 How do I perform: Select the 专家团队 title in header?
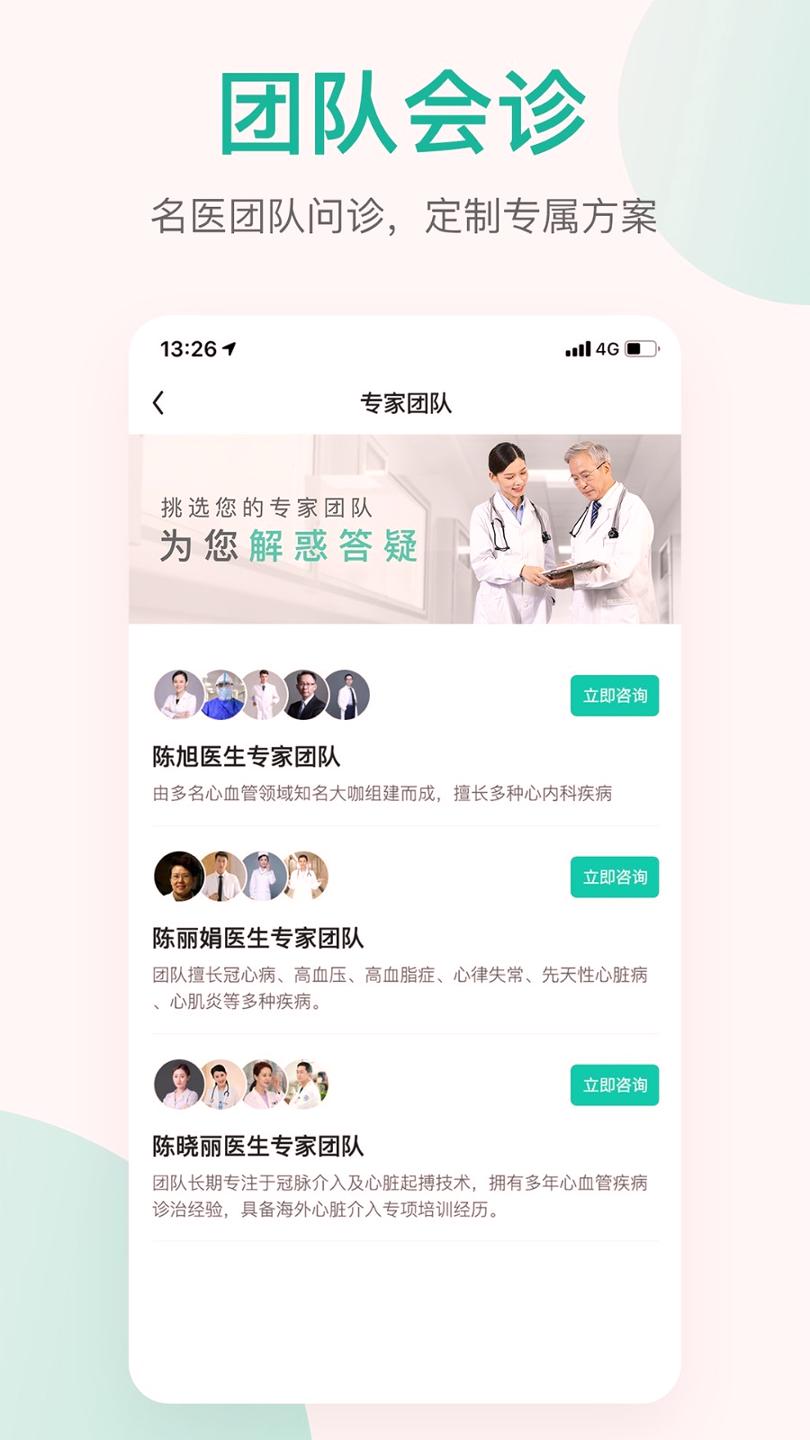point(405,402)
